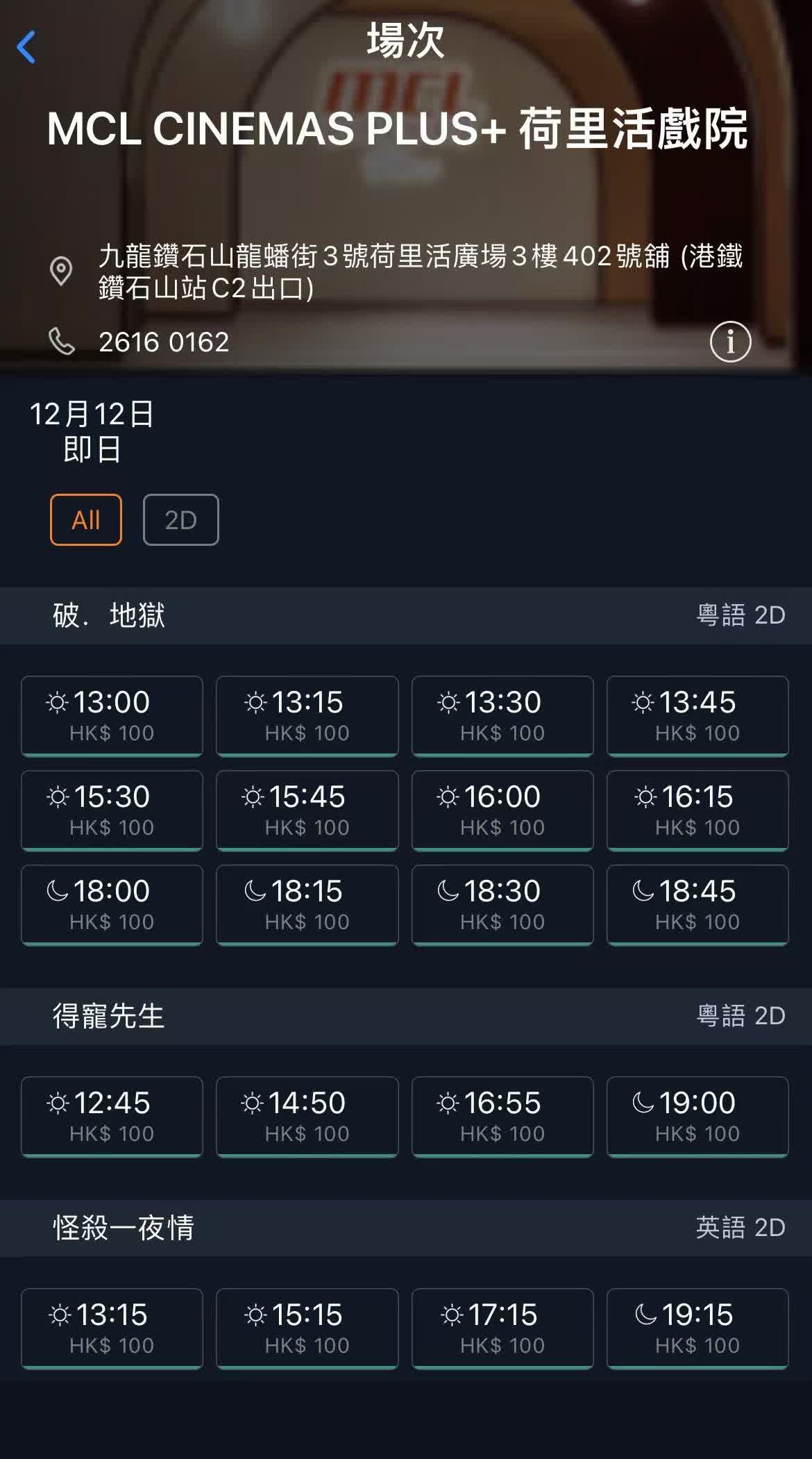Select 15:30 showtime for 破.地獄
The height and width of the screenshot is (1459, 812).
112,810
